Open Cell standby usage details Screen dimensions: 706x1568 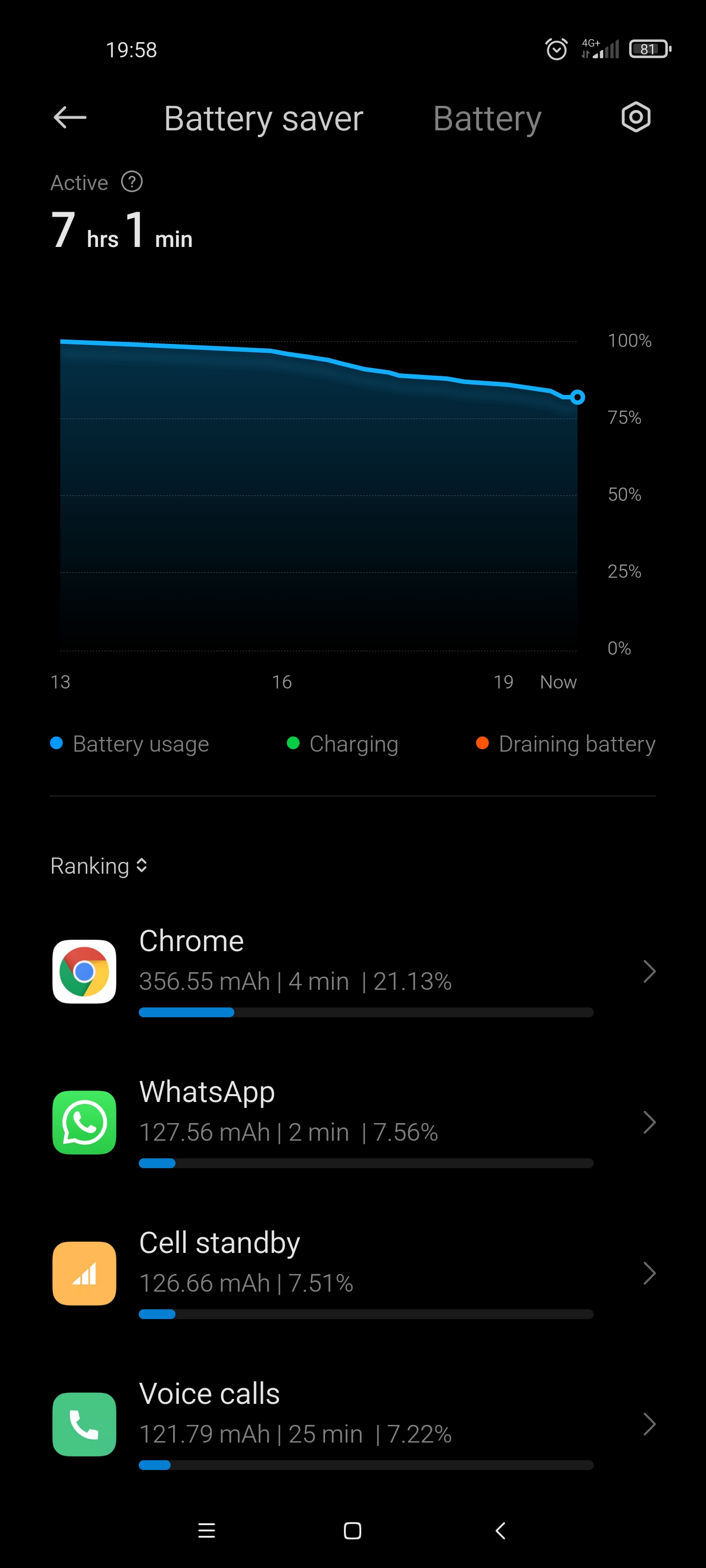(x=353, y=1274)
